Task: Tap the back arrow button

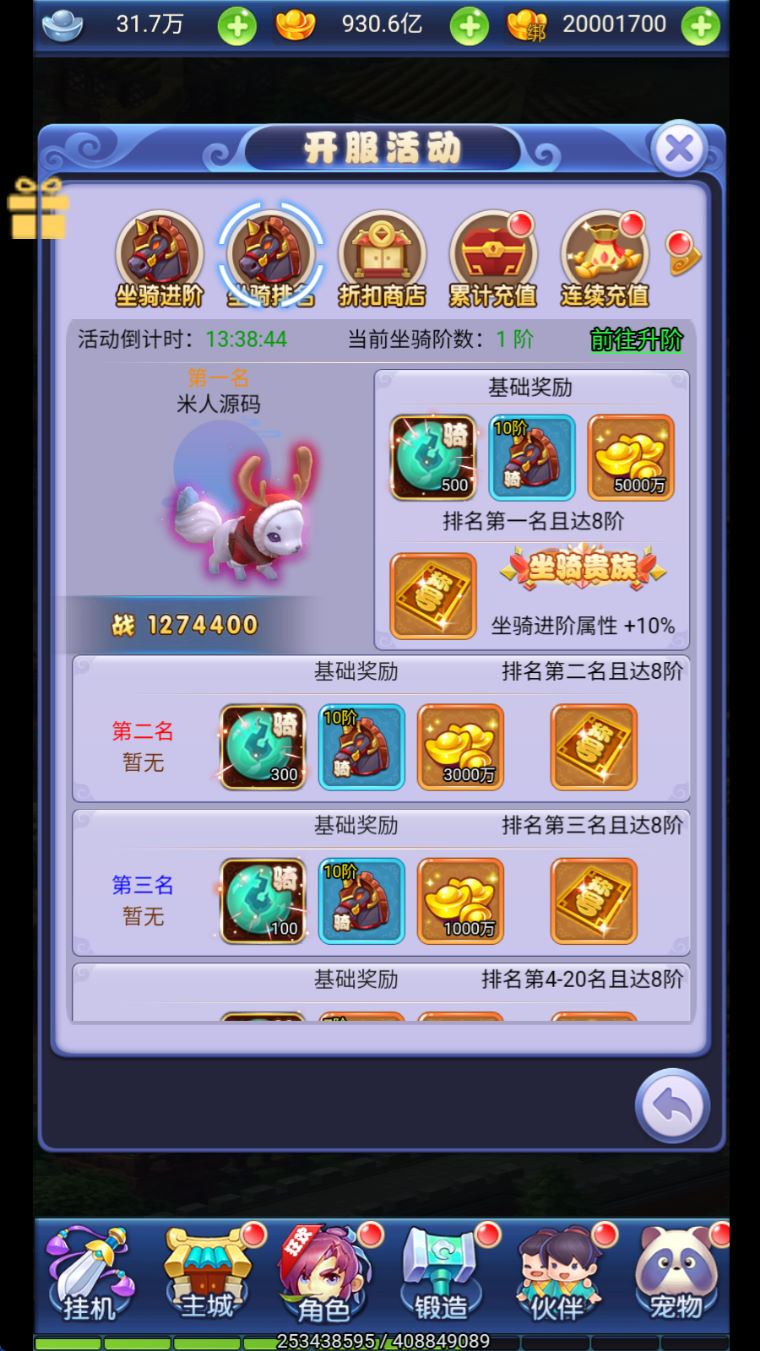Action: coord(672,1106)
